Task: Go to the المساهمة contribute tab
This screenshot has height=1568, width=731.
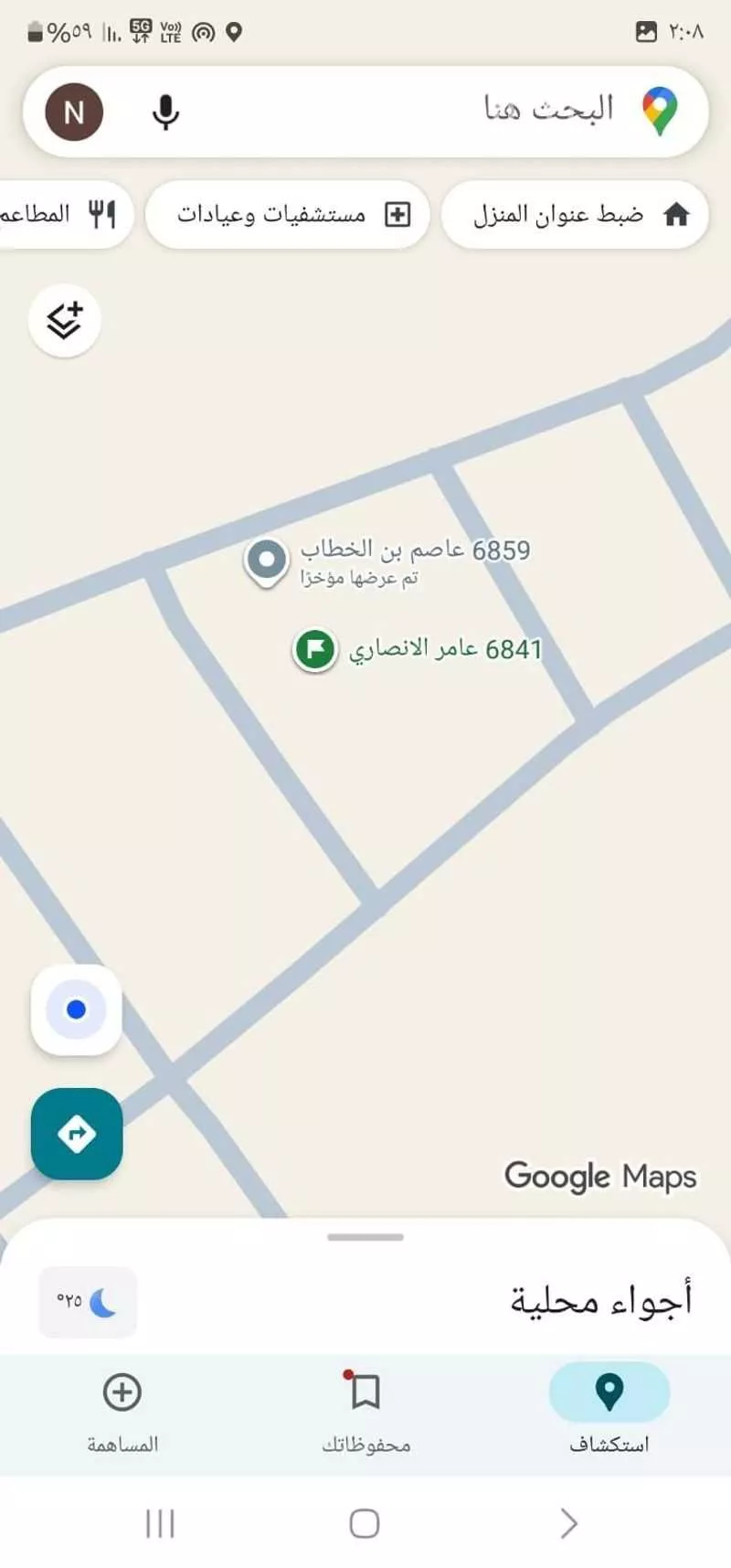Action: pos(120,1408)
